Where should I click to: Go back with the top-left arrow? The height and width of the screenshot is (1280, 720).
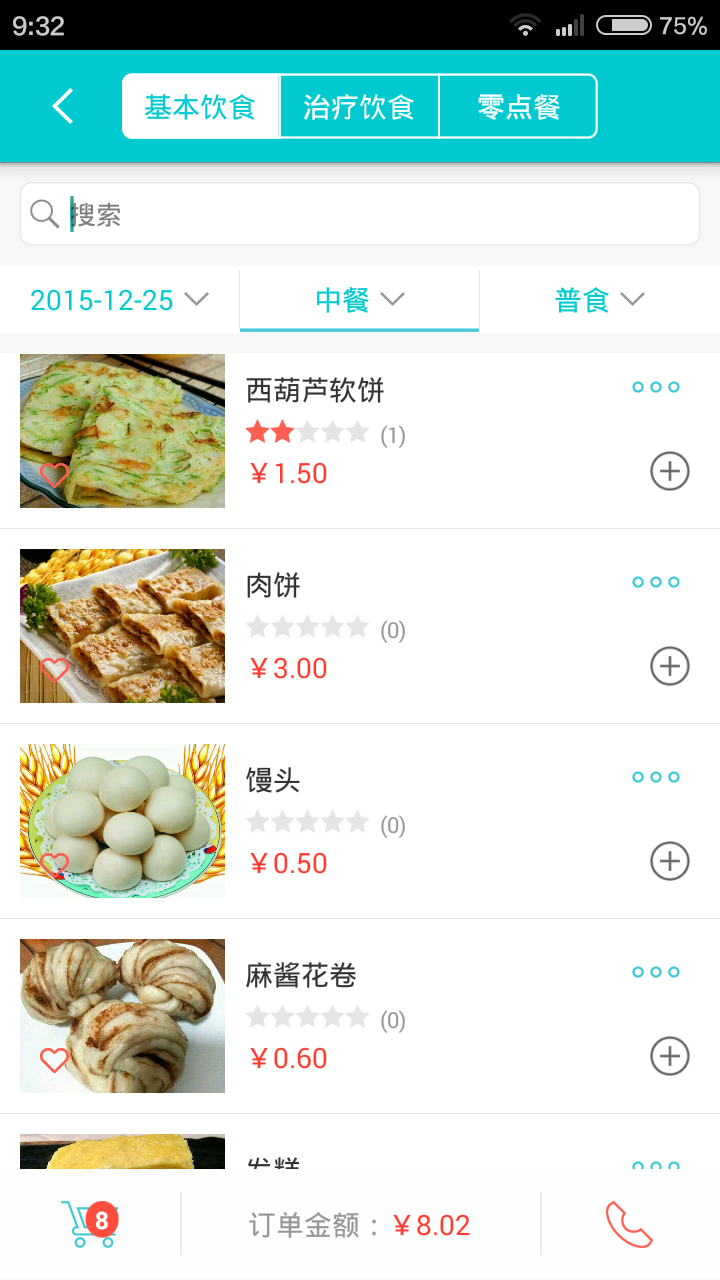pos(63,106)
